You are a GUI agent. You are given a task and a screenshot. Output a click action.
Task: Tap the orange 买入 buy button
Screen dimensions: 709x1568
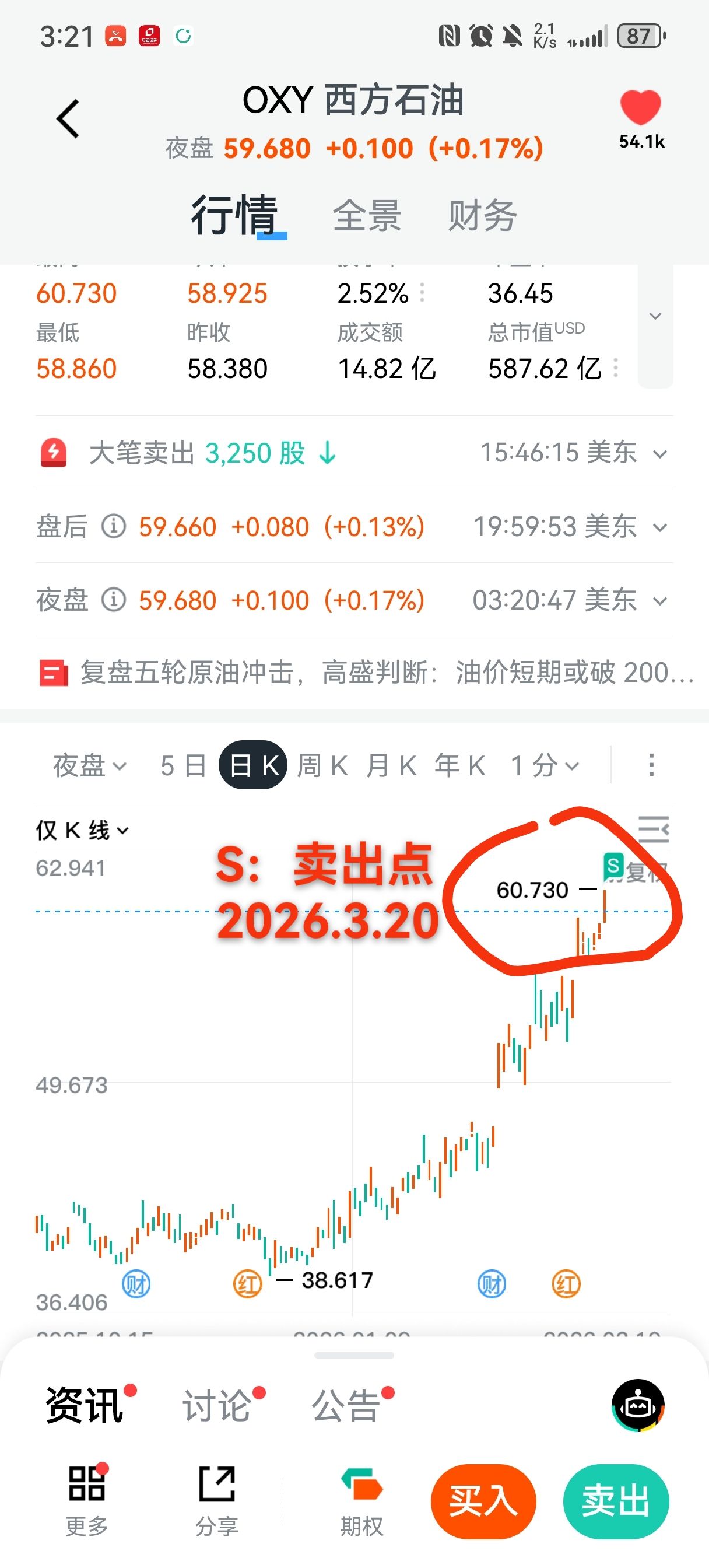click(x=483, y=1501)
